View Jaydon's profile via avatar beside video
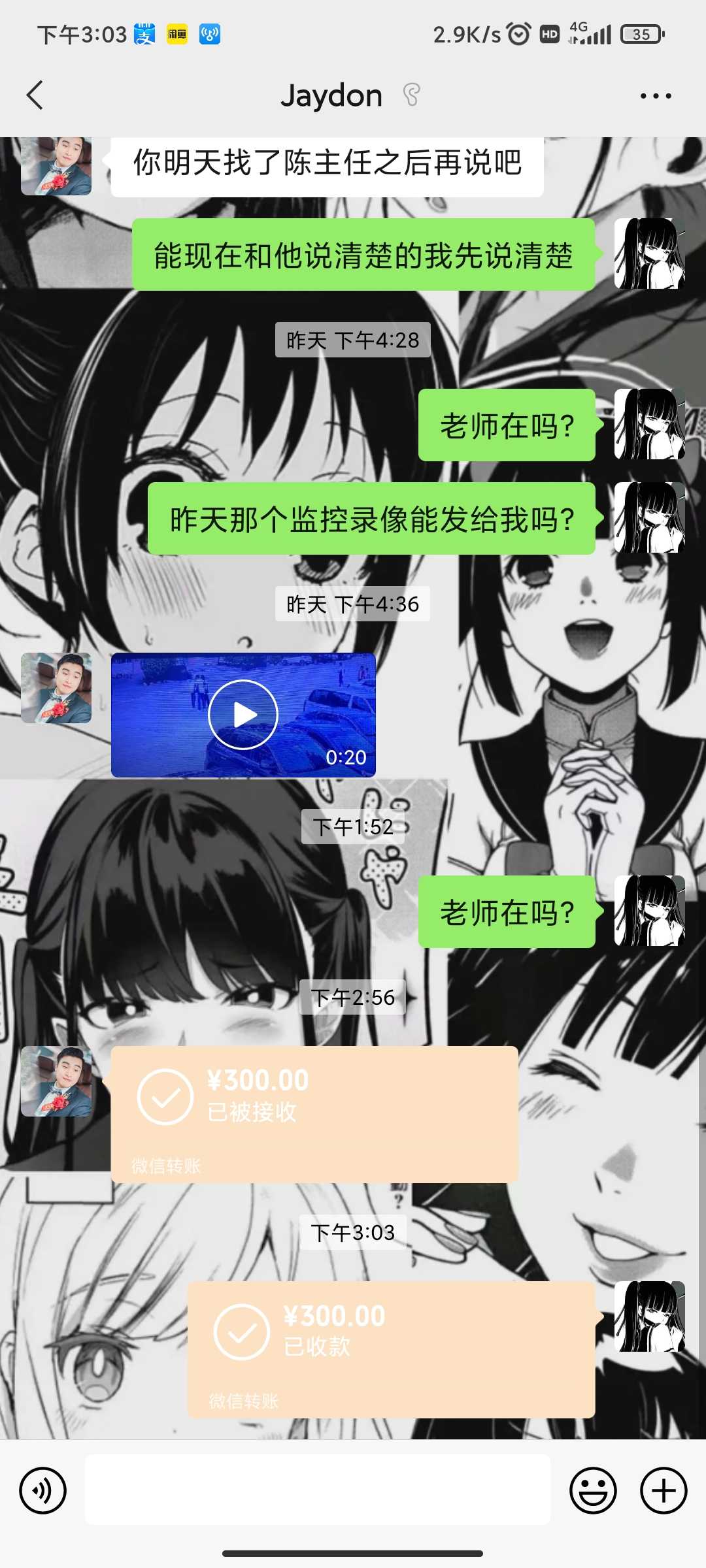Viewport: 706px width, 1568px height. [x=56, y=688]
